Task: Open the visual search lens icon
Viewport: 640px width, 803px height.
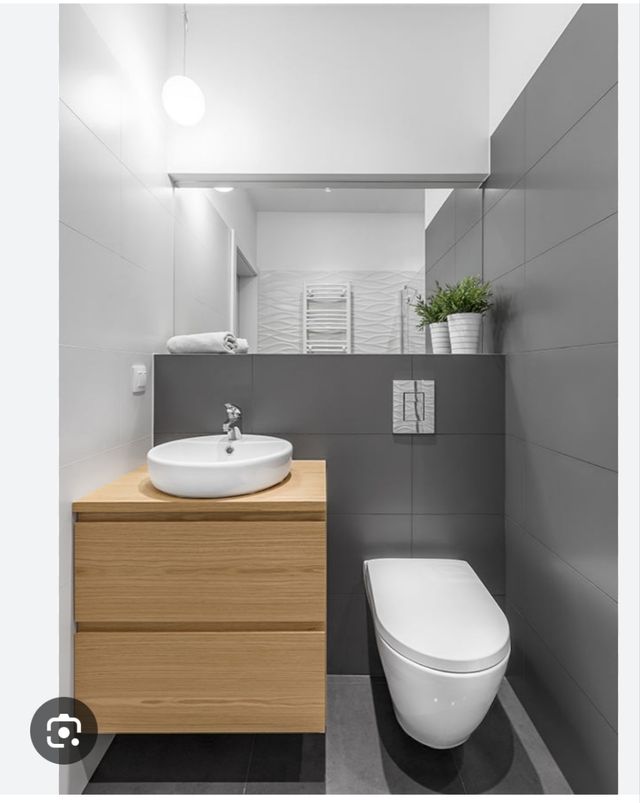Action: [64, 731]
